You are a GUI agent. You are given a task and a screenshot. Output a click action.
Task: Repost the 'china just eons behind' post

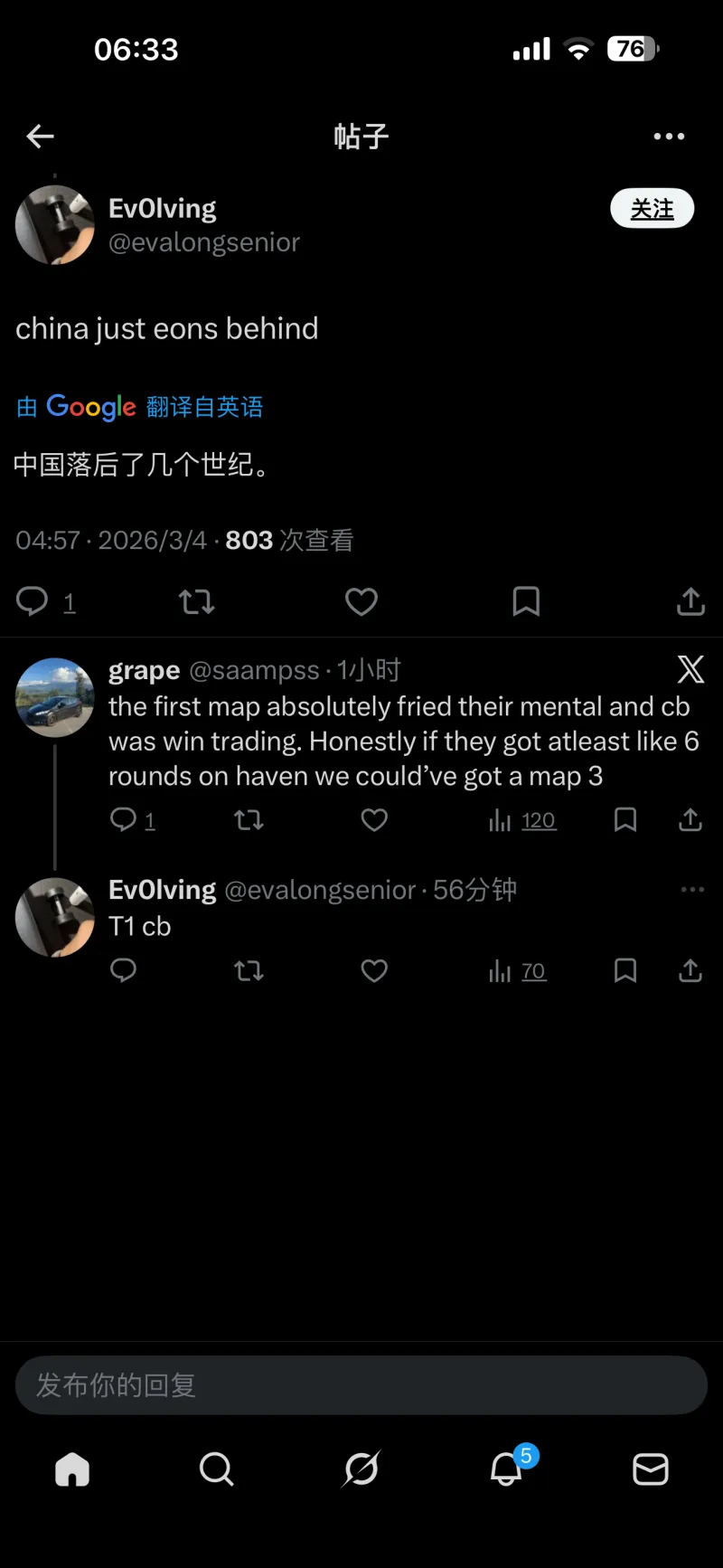click(196, 601)
